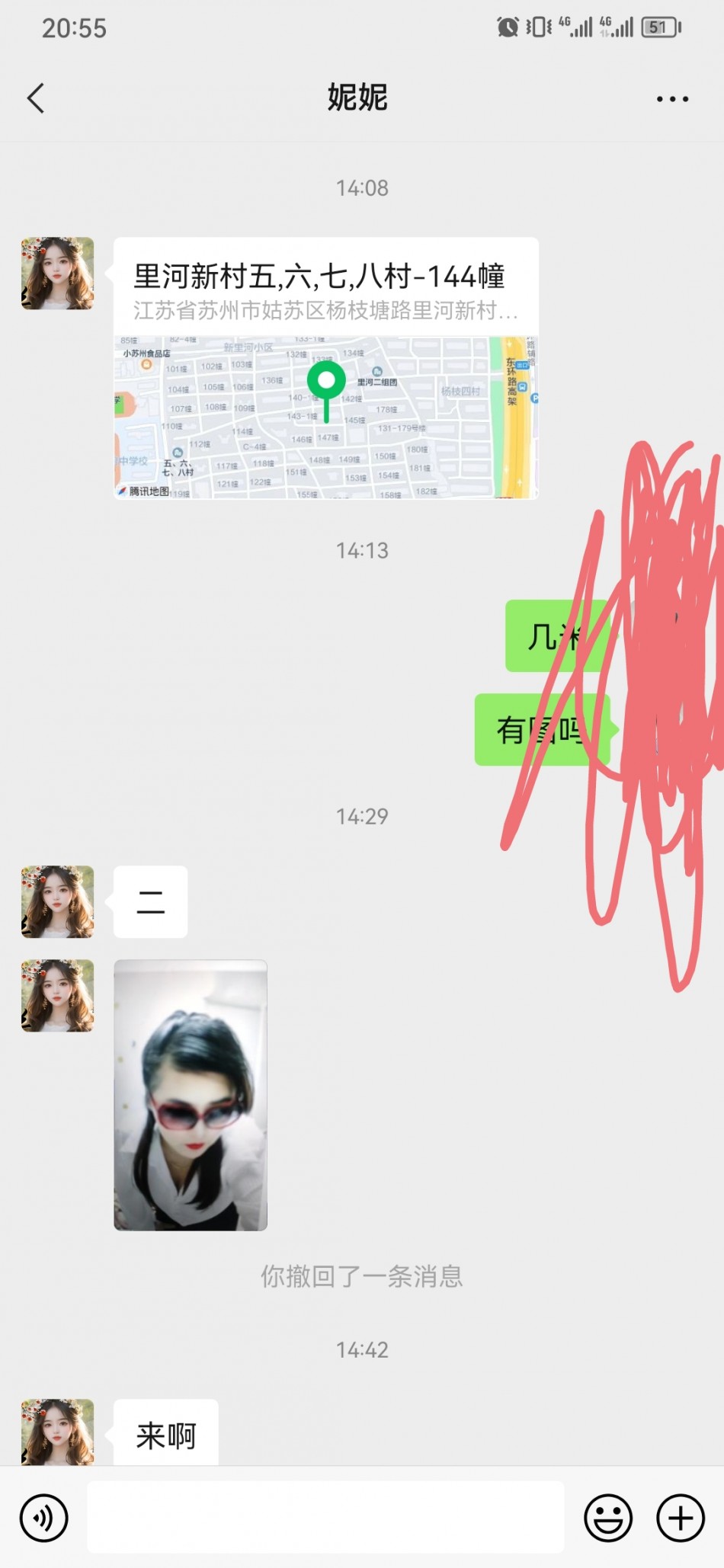
Task: View the sunglasses photo message
Action: tap(191, 1095)
